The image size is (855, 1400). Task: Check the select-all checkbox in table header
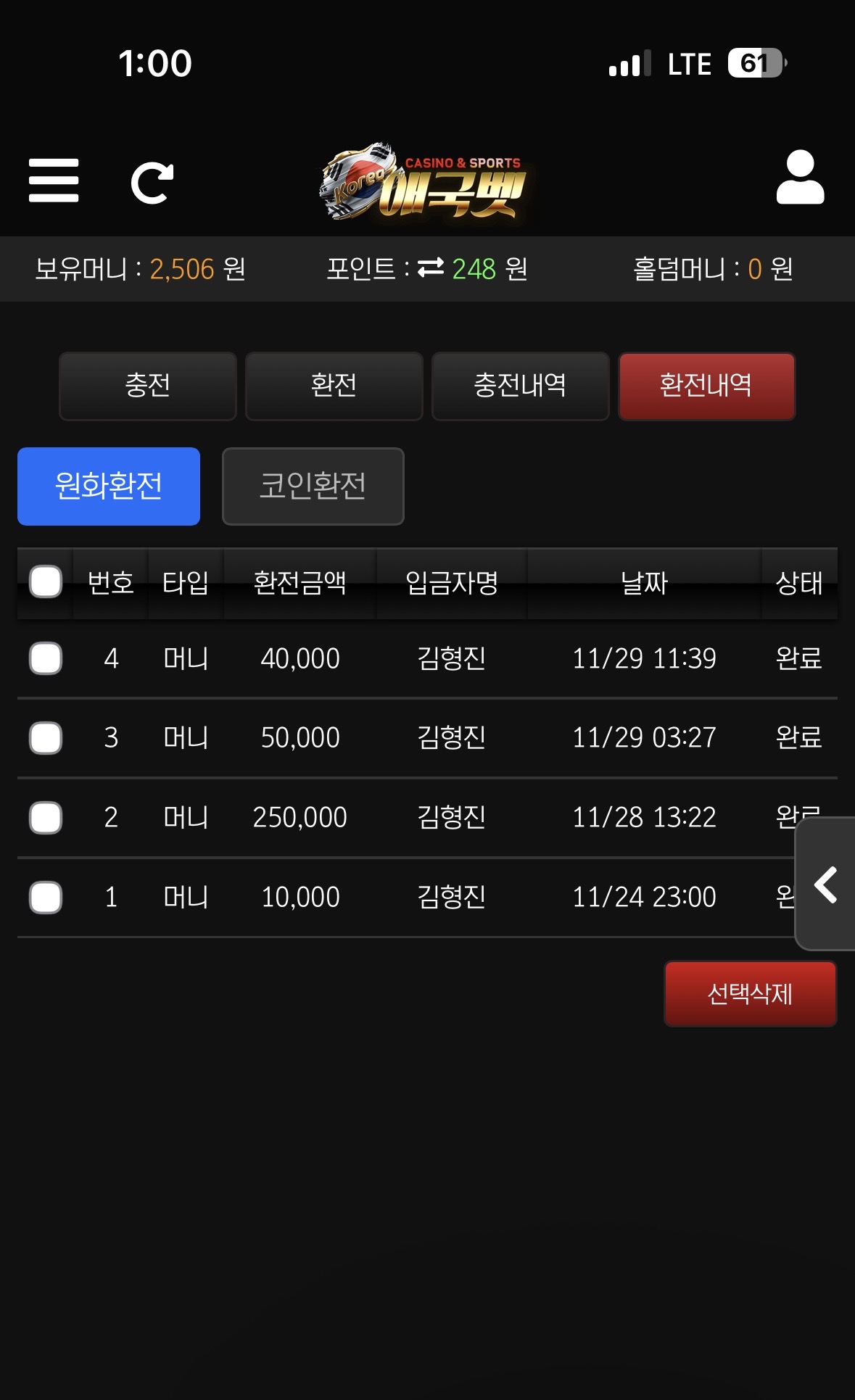tap(46, 582)
